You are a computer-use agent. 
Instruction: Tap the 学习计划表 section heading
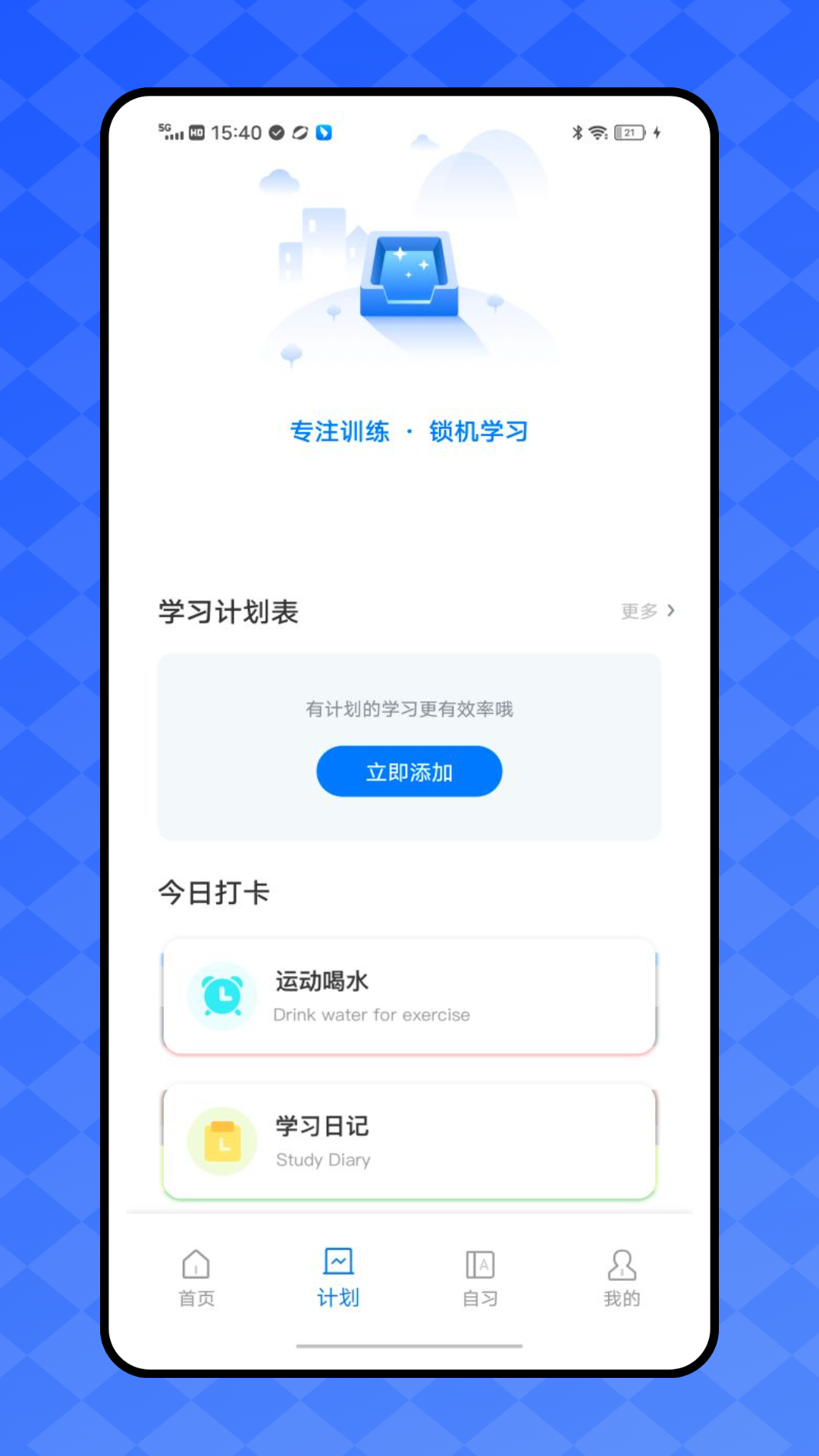[x=227, y=611]
